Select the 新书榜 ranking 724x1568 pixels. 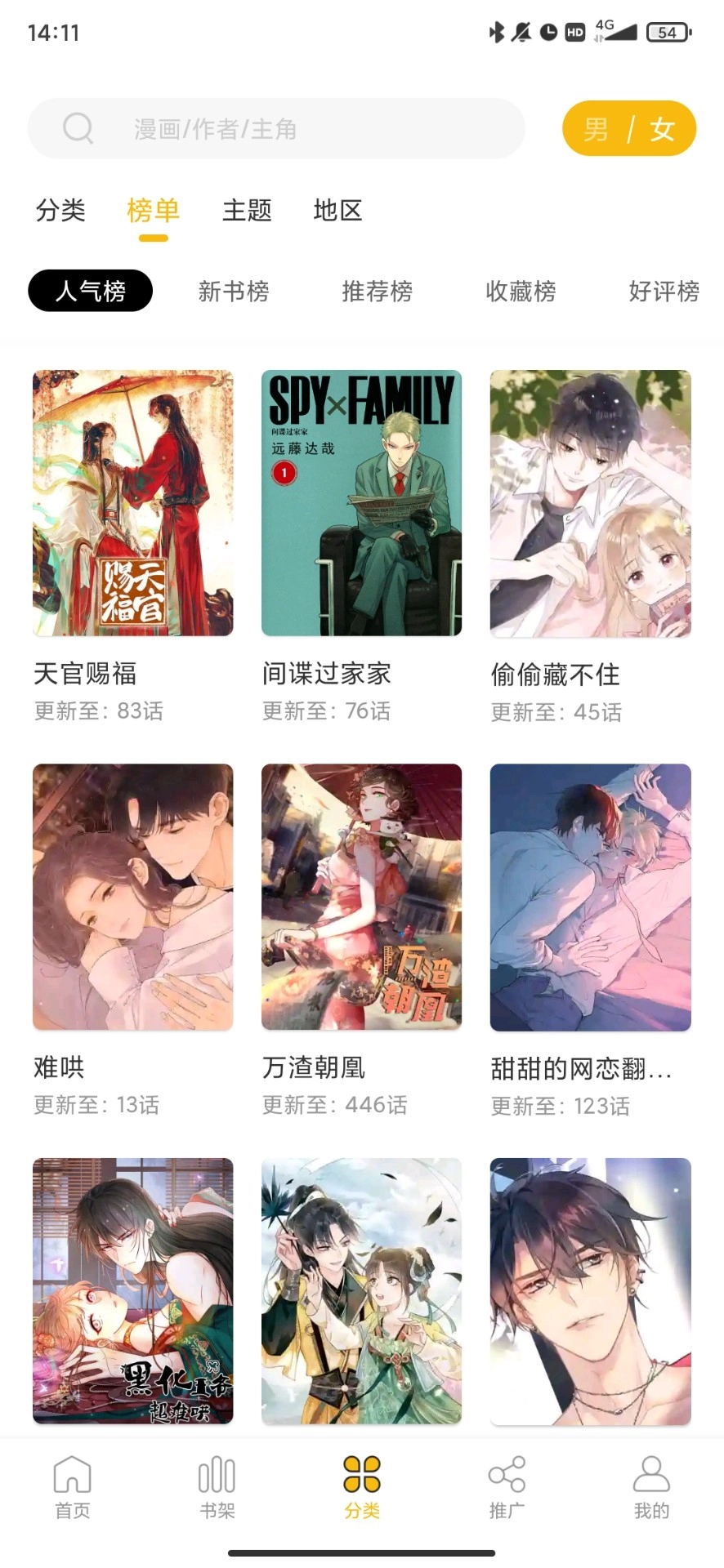click(233, 292)
